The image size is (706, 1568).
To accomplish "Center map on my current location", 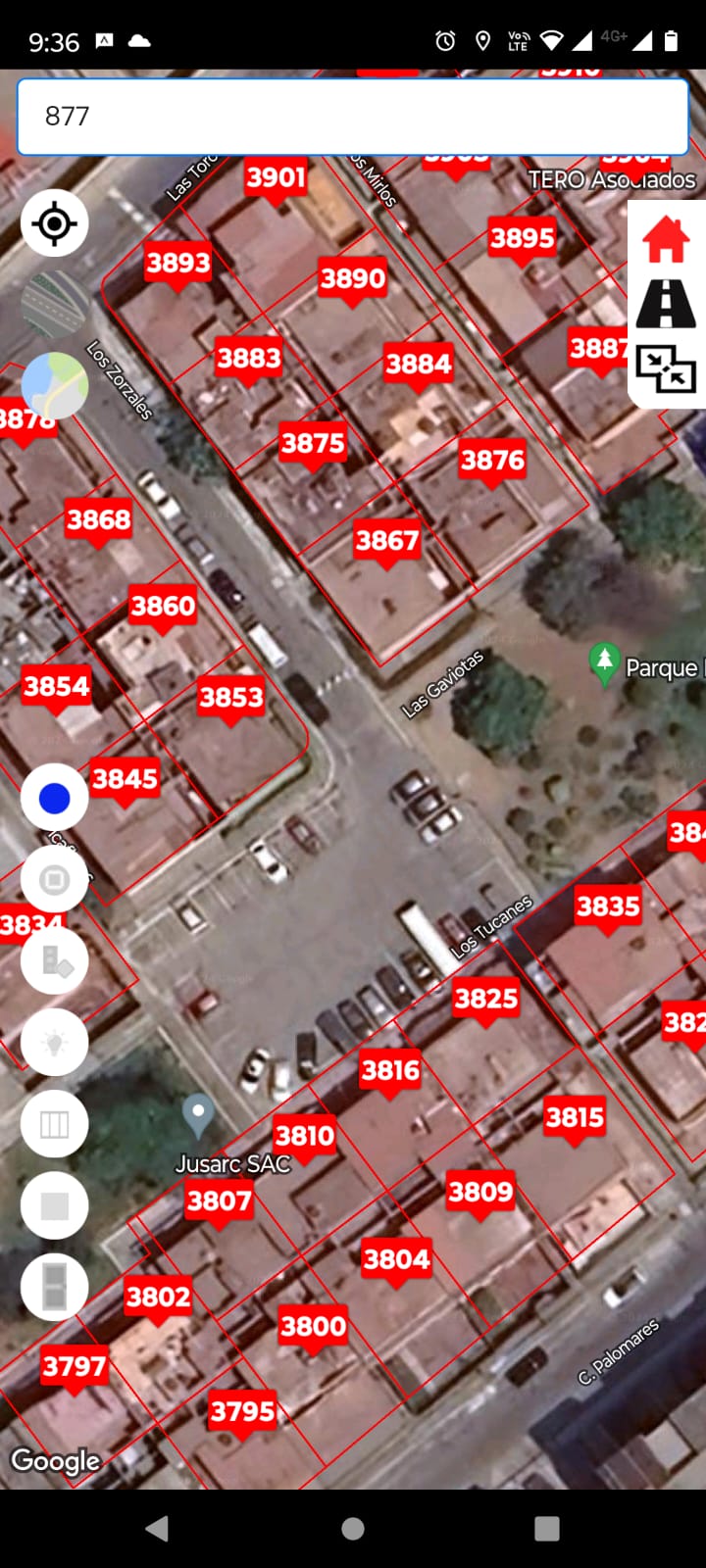I will pyautogui.click(x=55, y=223).
